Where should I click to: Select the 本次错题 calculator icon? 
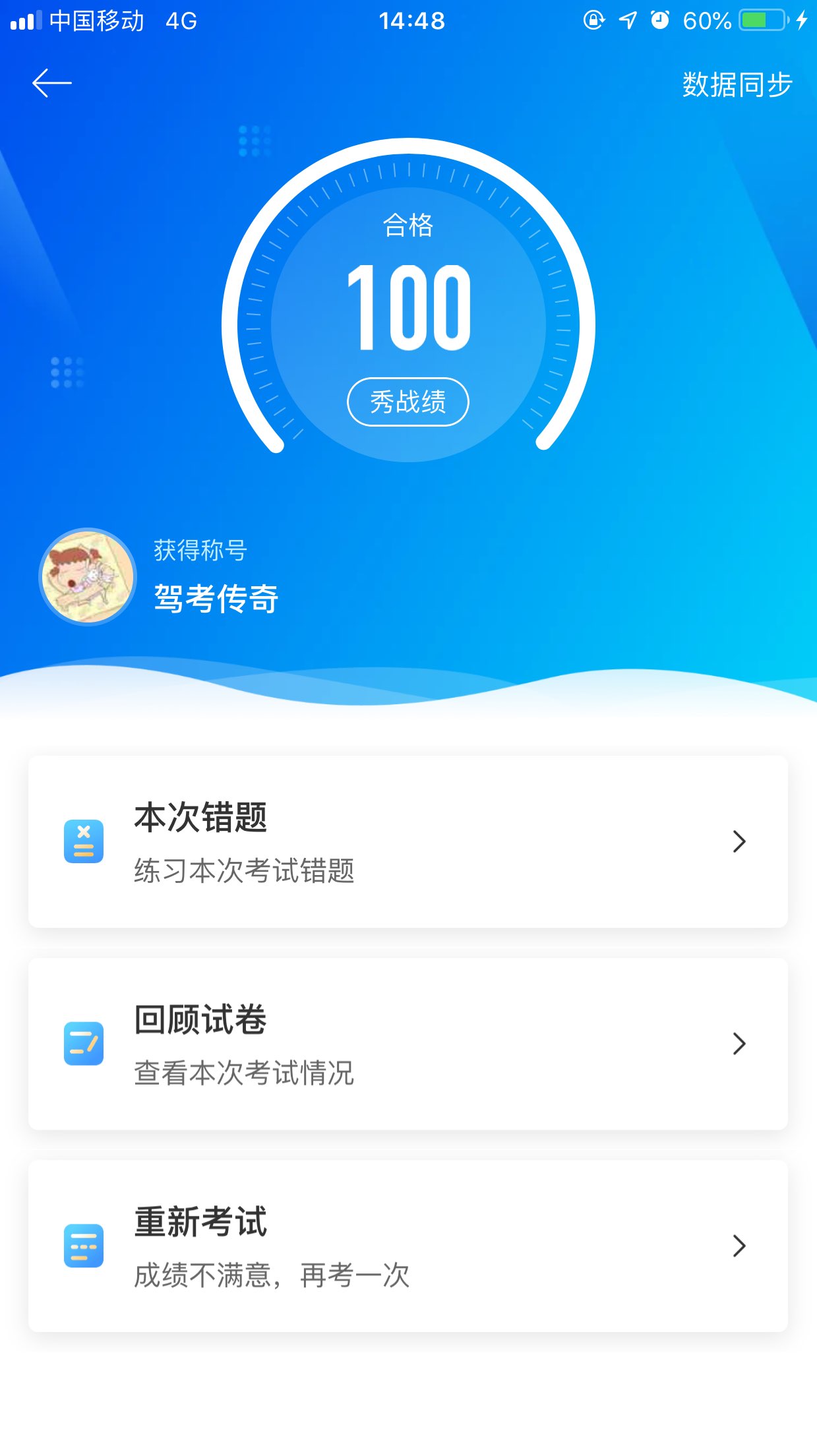[x=84, y=841]
